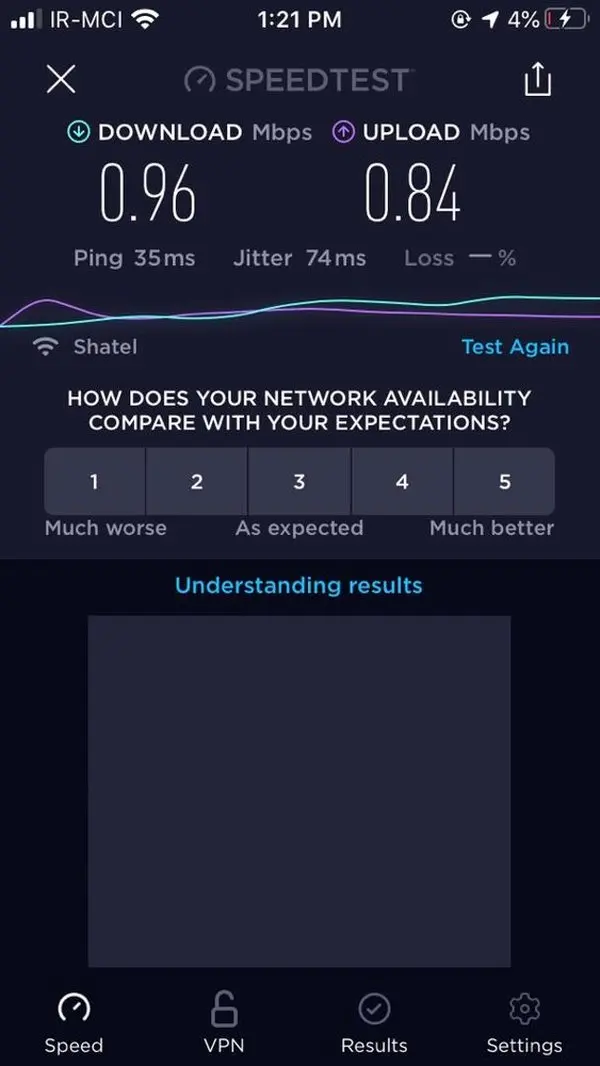This screenshot has width=600, height=1066.
Task: Select rating 3 as expected
Action: tap(299, 482)
